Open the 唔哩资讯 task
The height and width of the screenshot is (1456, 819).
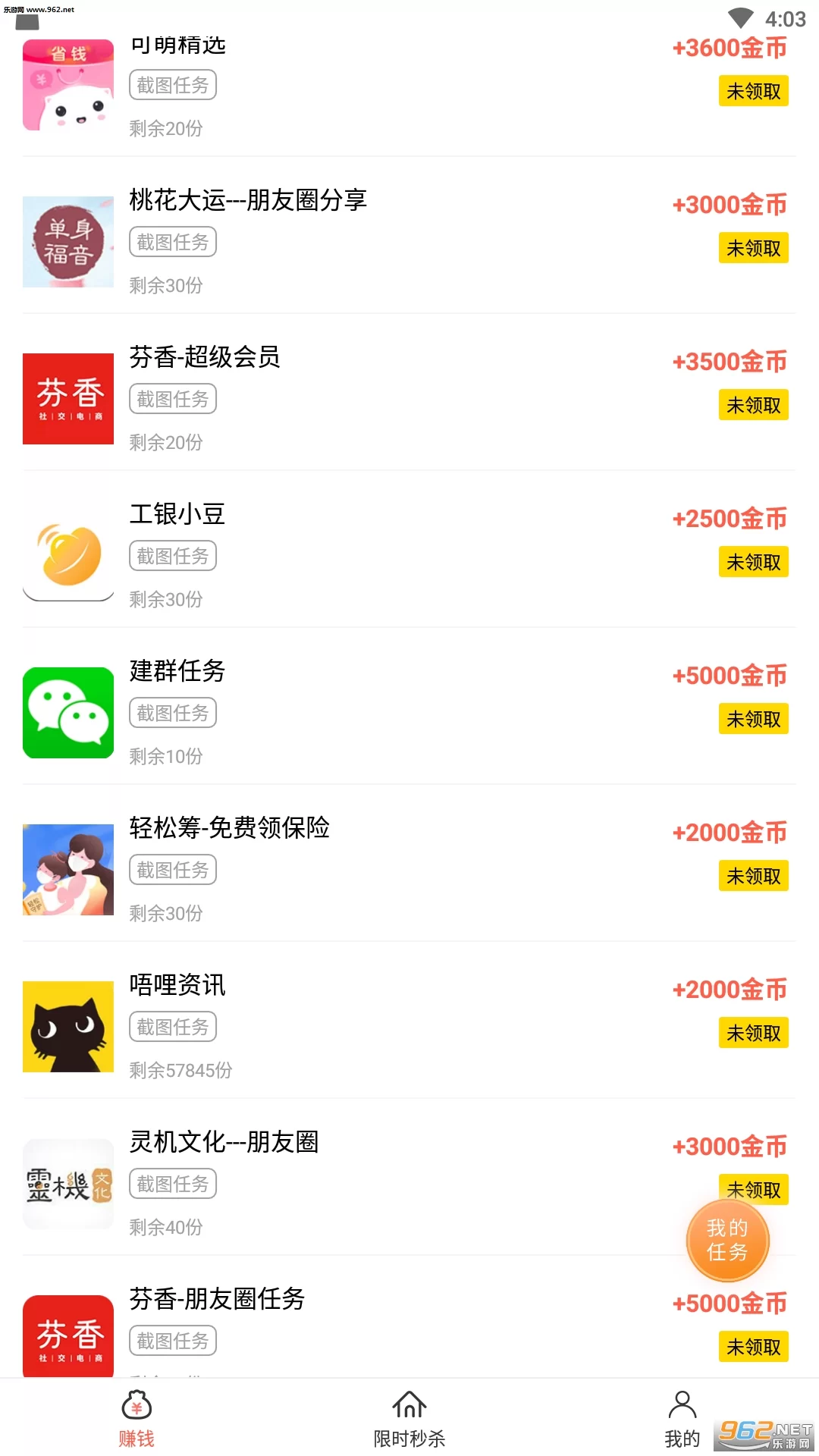coord(177,986)
